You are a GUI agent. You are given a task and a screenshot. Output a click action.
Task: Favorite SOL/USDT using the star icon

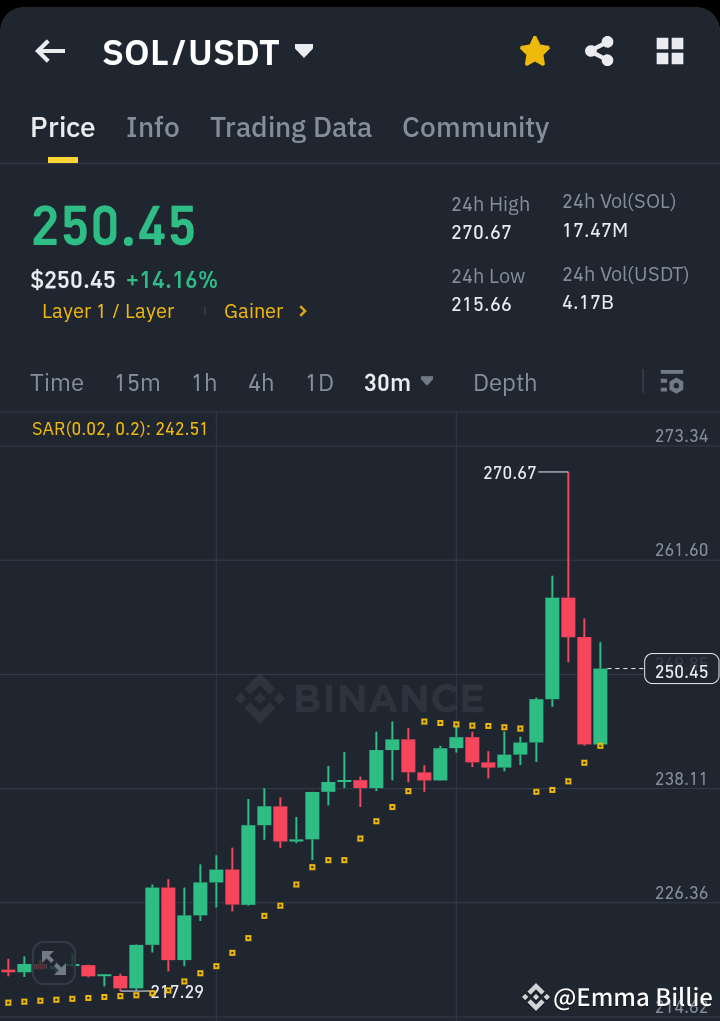pos(534,51)
